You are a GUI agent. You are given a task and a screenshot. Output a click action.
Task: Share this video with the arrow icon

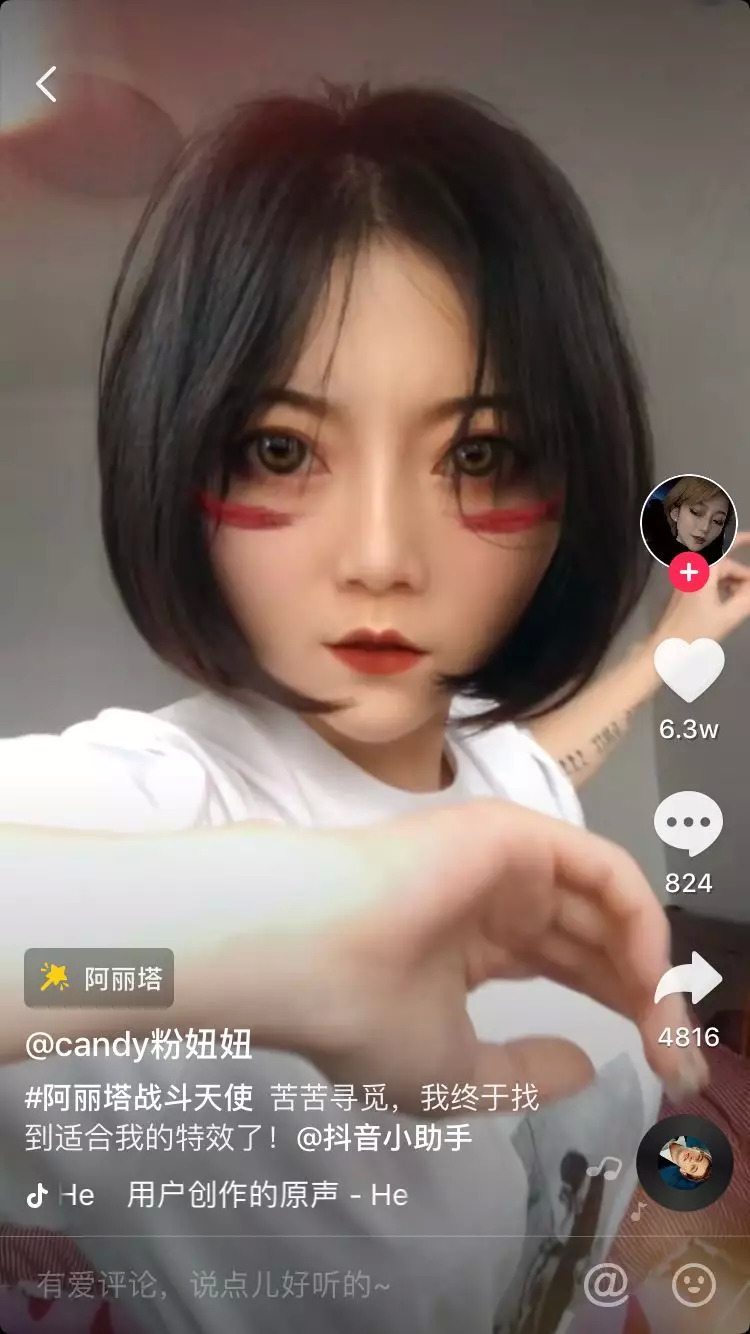(x=689, y=979)
